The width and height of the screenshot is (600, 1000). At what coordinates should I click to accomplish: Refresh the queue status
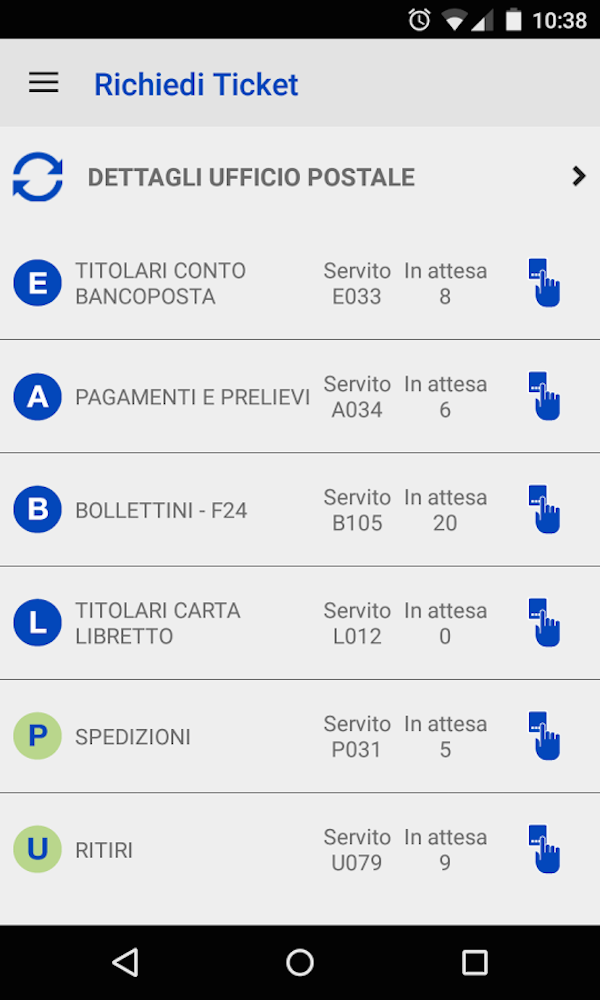point(38,177)
